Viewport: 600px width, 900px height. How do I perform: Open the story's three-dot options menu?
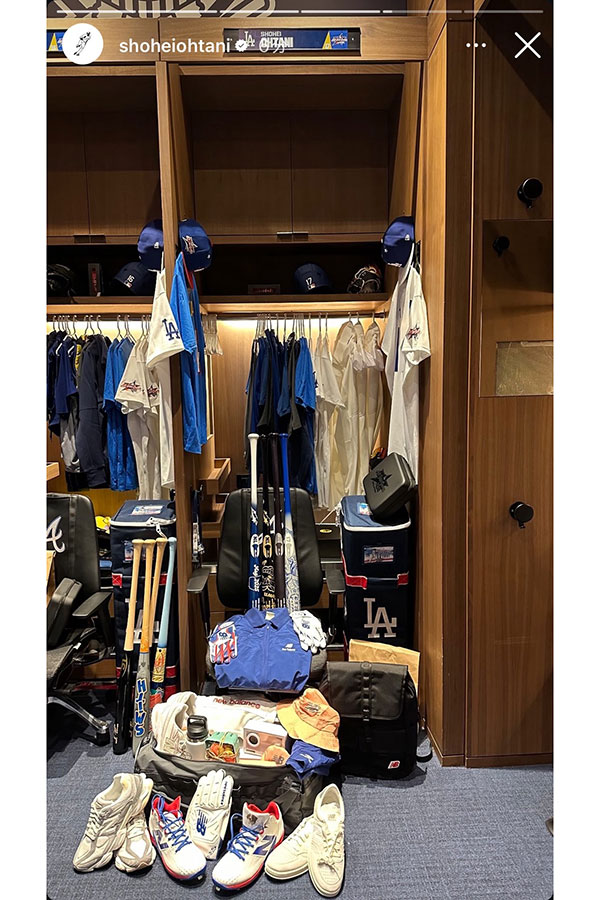[476, 45]
